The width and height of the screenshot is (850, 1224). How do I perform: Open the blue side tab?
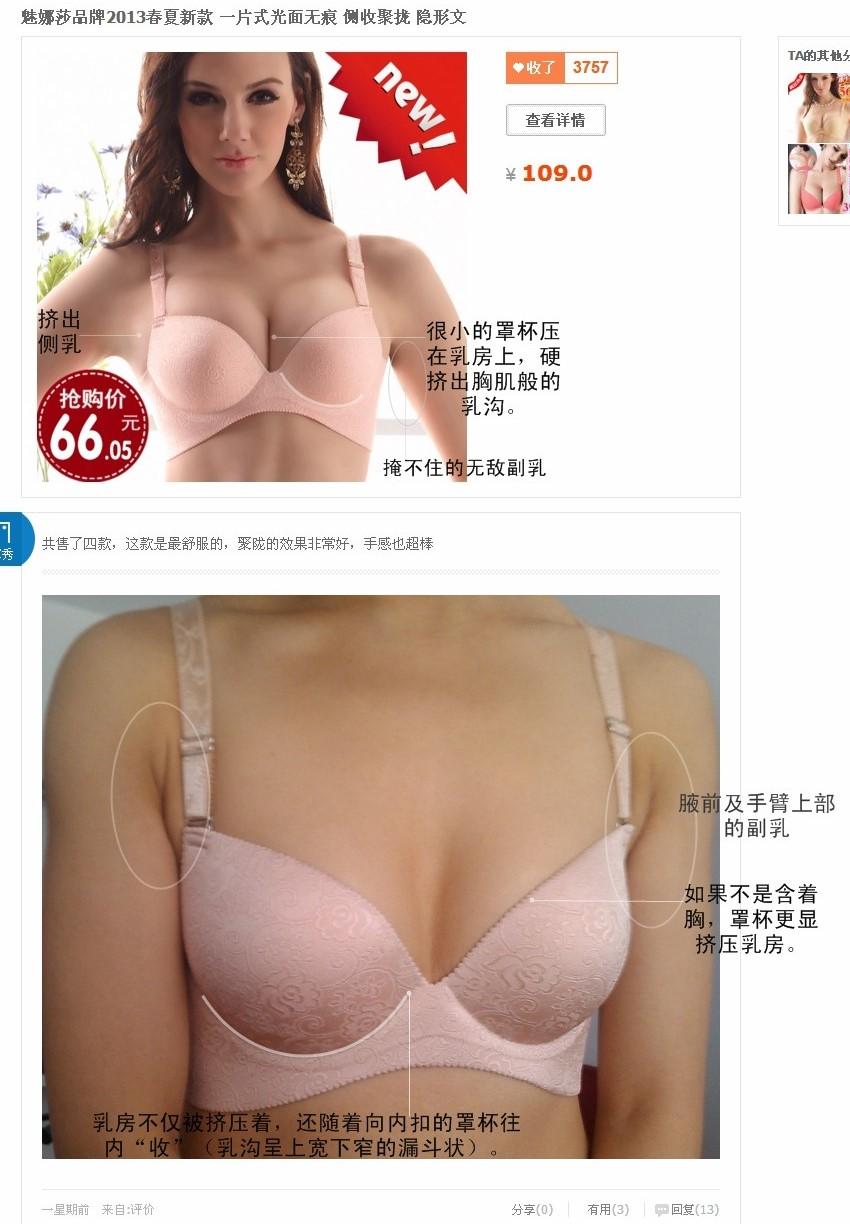12,540
